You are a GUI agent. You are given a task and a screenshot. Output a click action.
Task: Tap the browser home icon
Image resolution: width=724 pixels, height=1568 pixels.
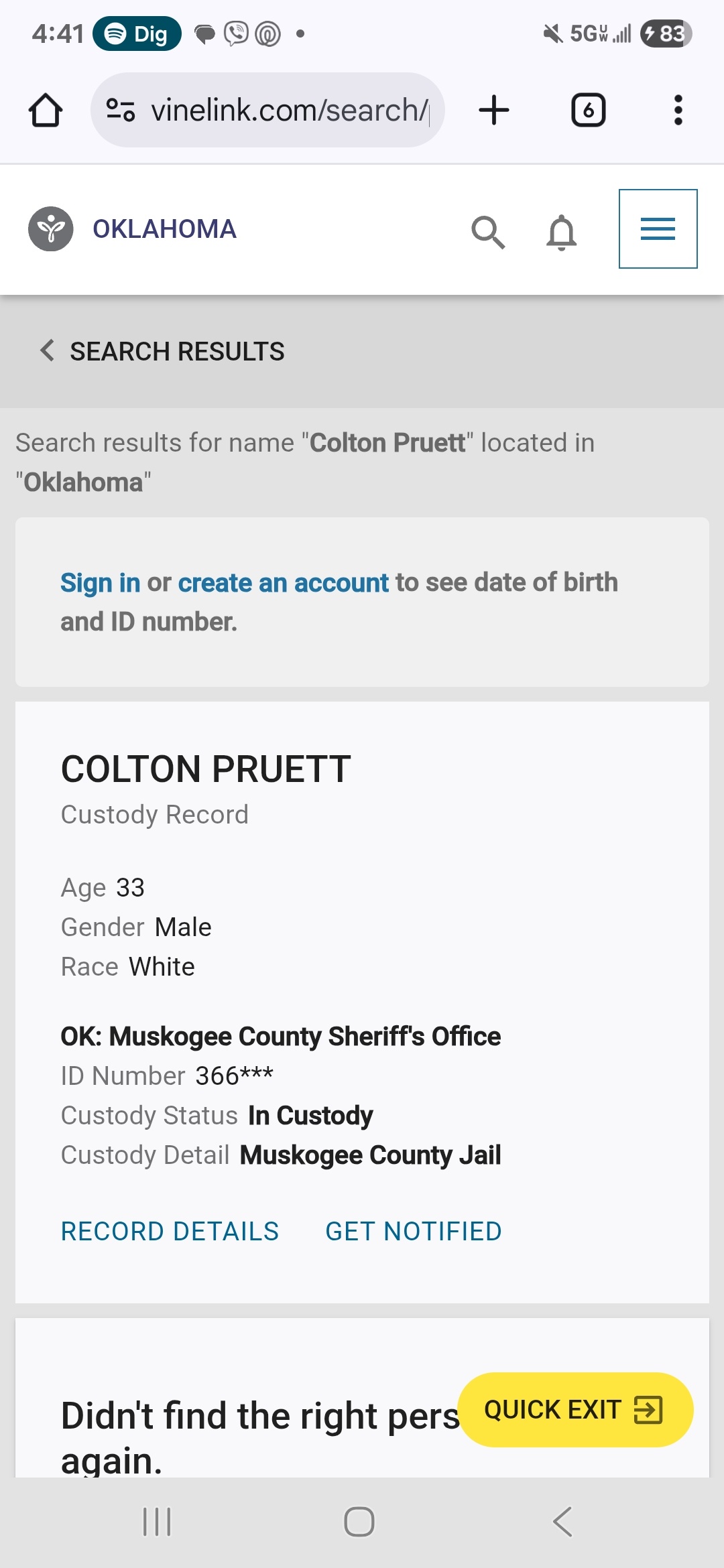(x=46, y=111)
